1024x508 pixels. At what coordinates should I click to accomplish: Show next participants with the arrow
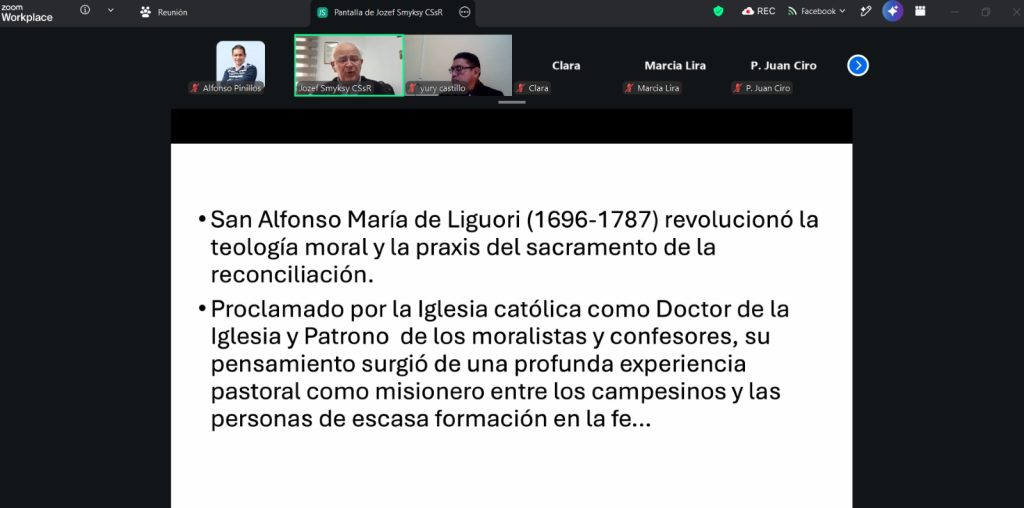857,65
